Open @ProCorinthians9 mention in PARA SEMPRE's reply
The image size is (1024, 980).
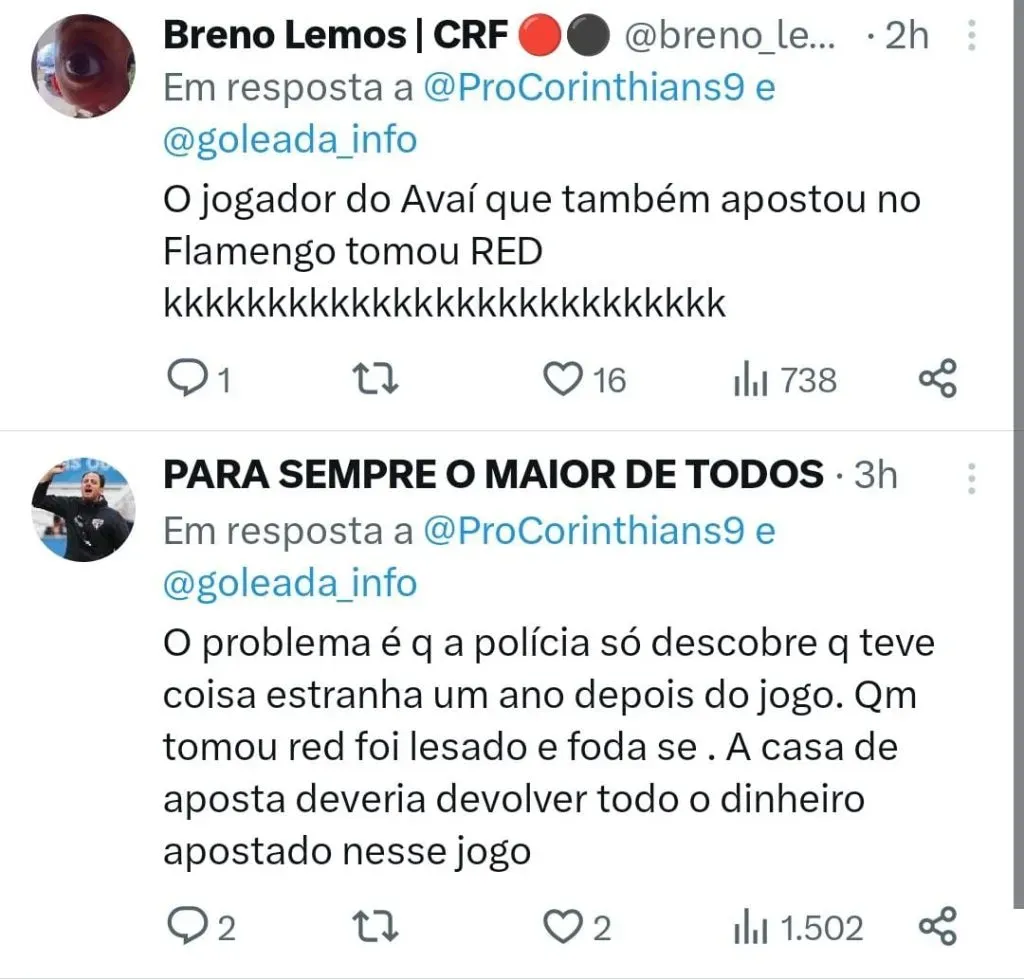tap(583, 531)
